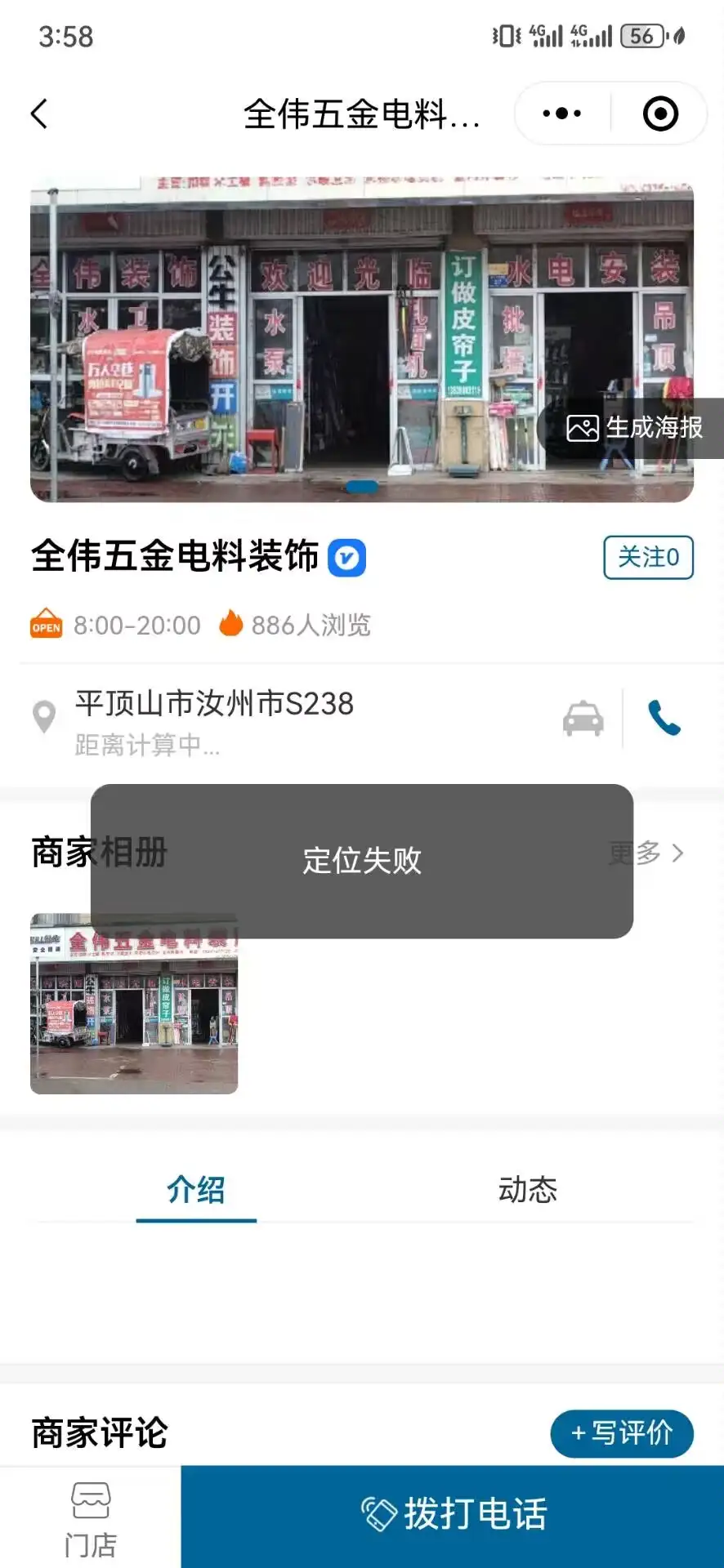Tap the orange OPEN hours badge

pos(46,625)
